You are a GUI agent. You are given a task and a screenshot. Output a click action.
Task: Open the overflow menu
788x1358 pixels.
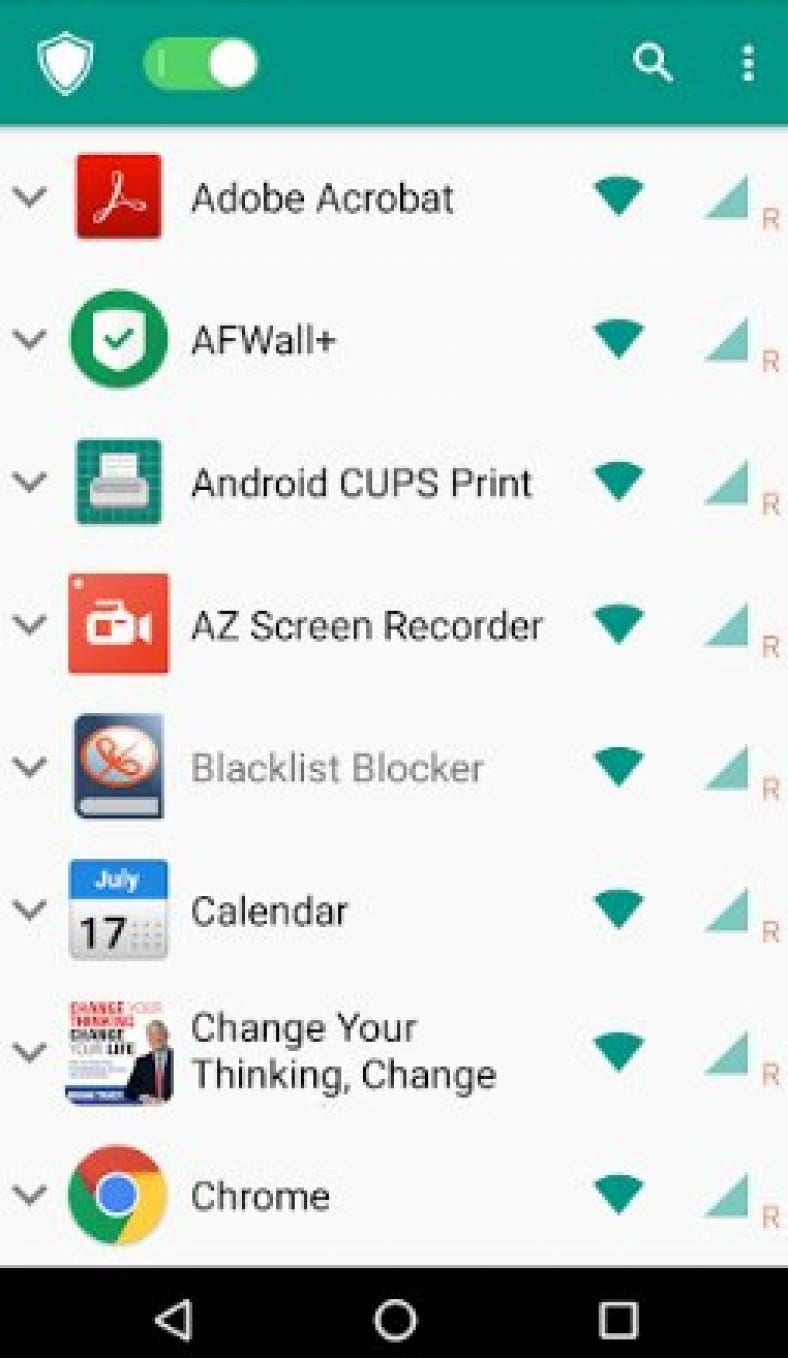[x=747, y=62]
